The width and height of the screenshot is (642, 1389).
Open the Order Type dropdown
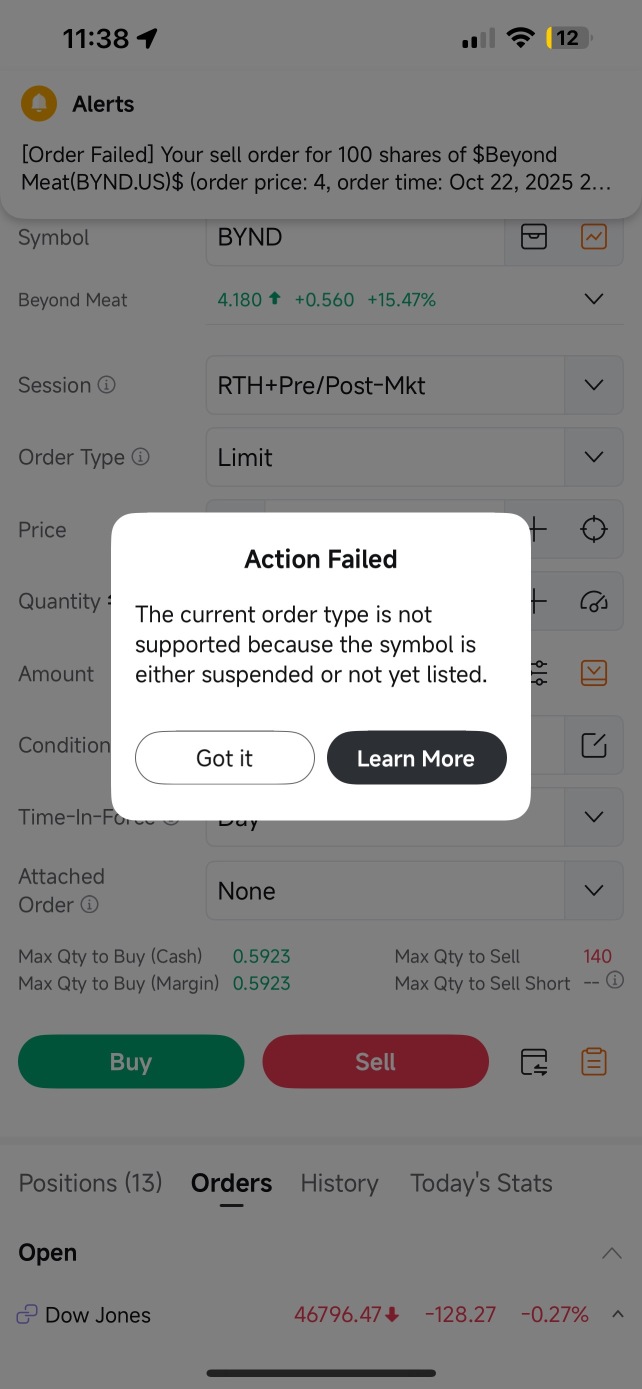coord(593,458)
